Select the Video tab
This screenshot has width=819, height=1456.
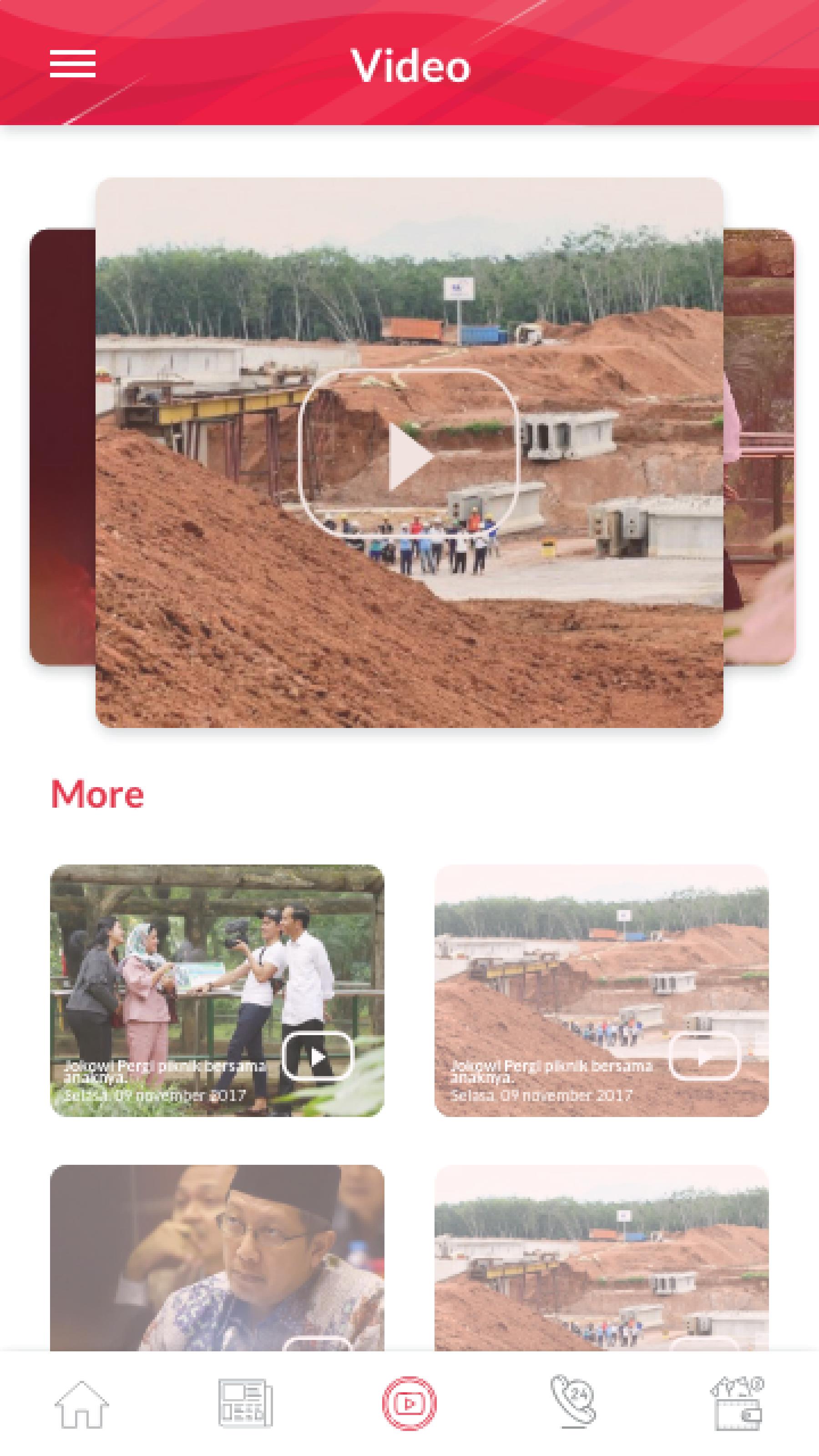[x=409, y=1404]
